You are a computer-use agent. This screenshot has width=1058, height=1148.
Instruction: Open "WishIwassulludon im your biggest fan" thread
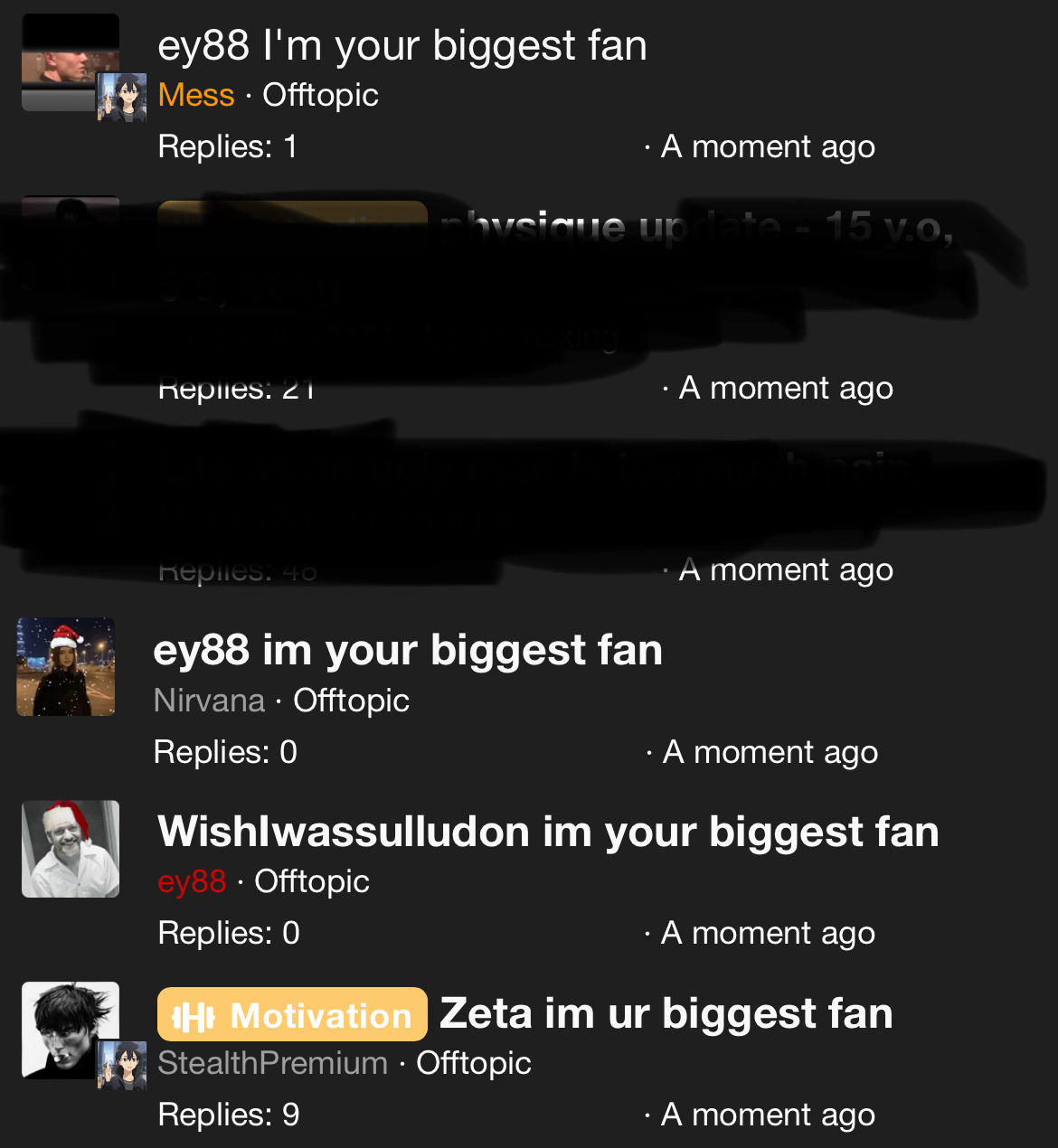(x=548, y=833)
